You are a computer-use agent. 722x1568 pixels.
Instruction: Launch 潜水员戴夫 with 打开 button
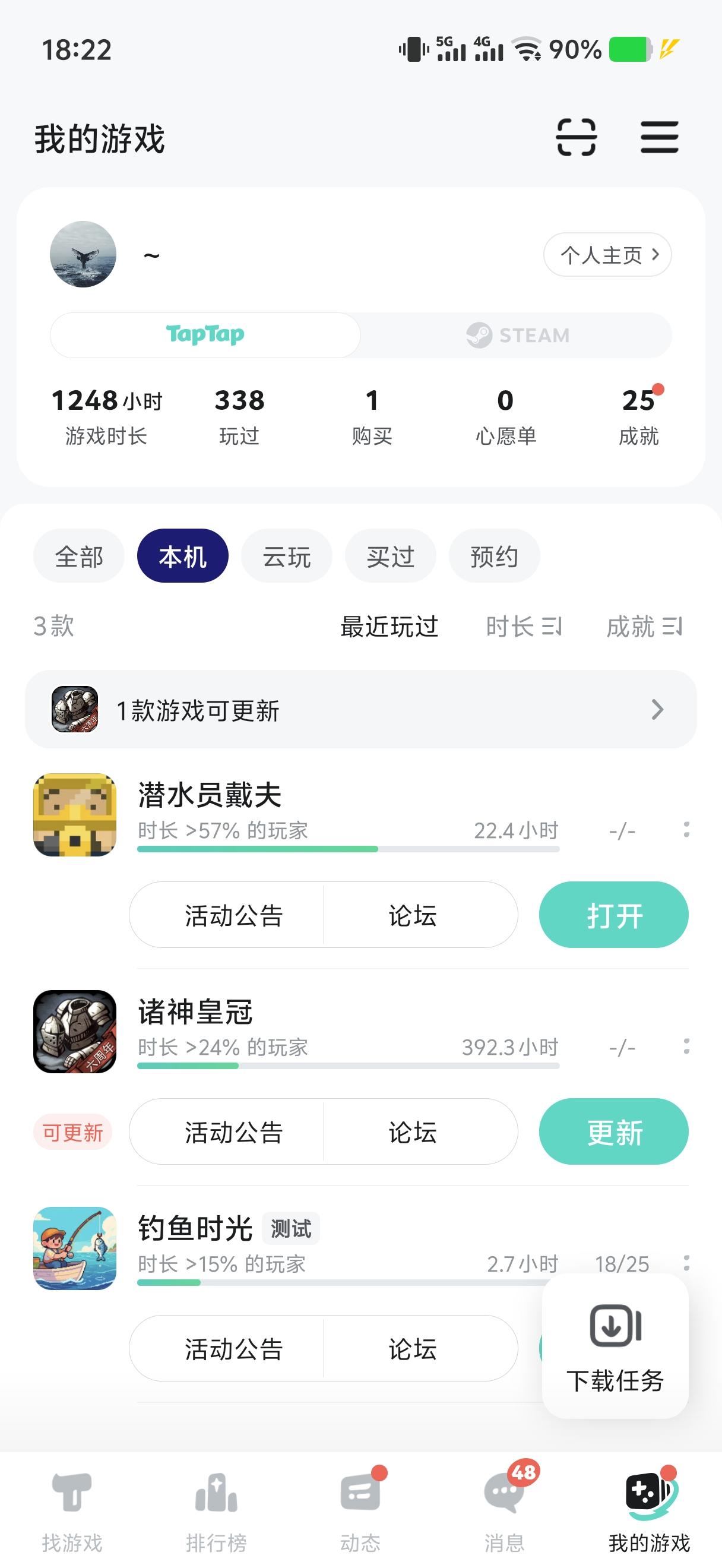613,915
